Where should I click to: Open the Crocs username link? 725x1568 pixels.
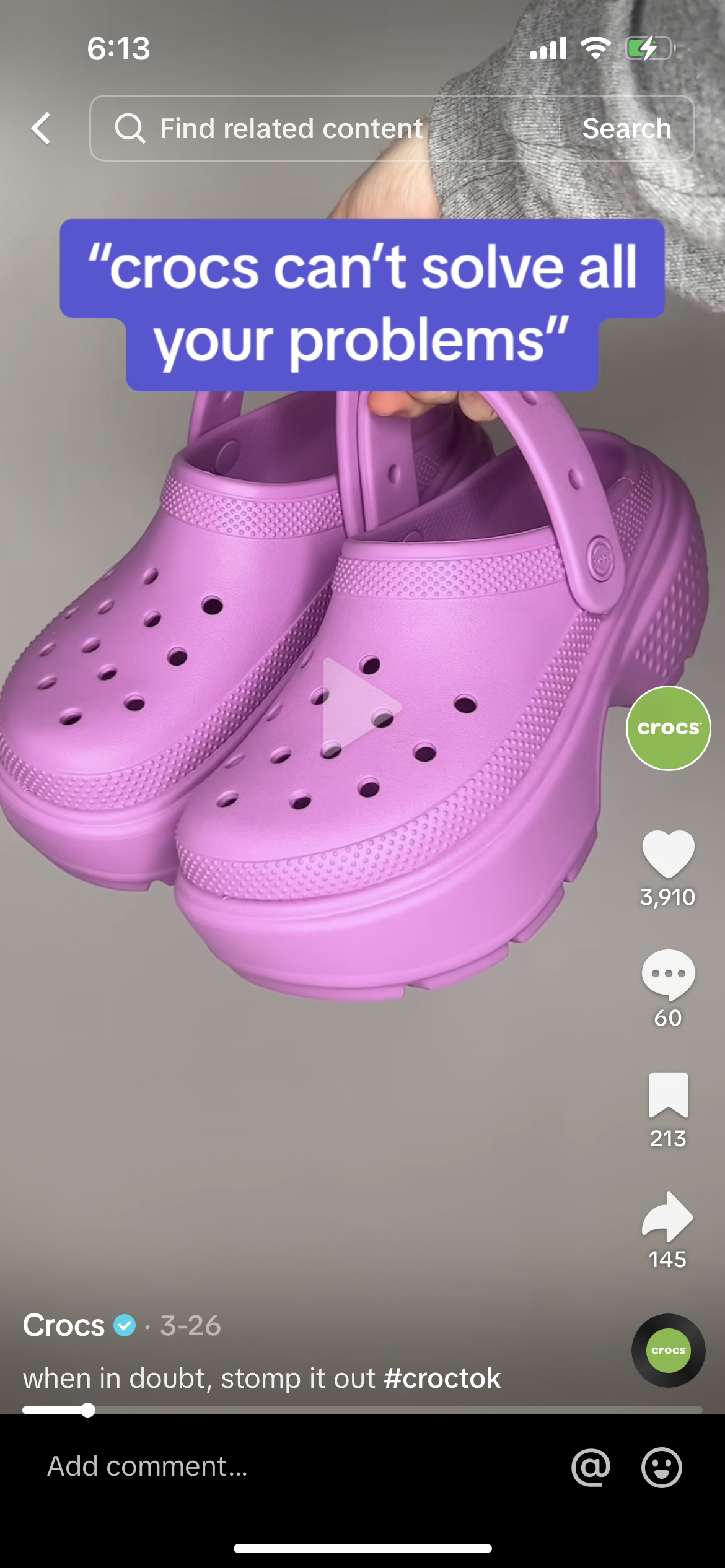tap(64, 1325)
